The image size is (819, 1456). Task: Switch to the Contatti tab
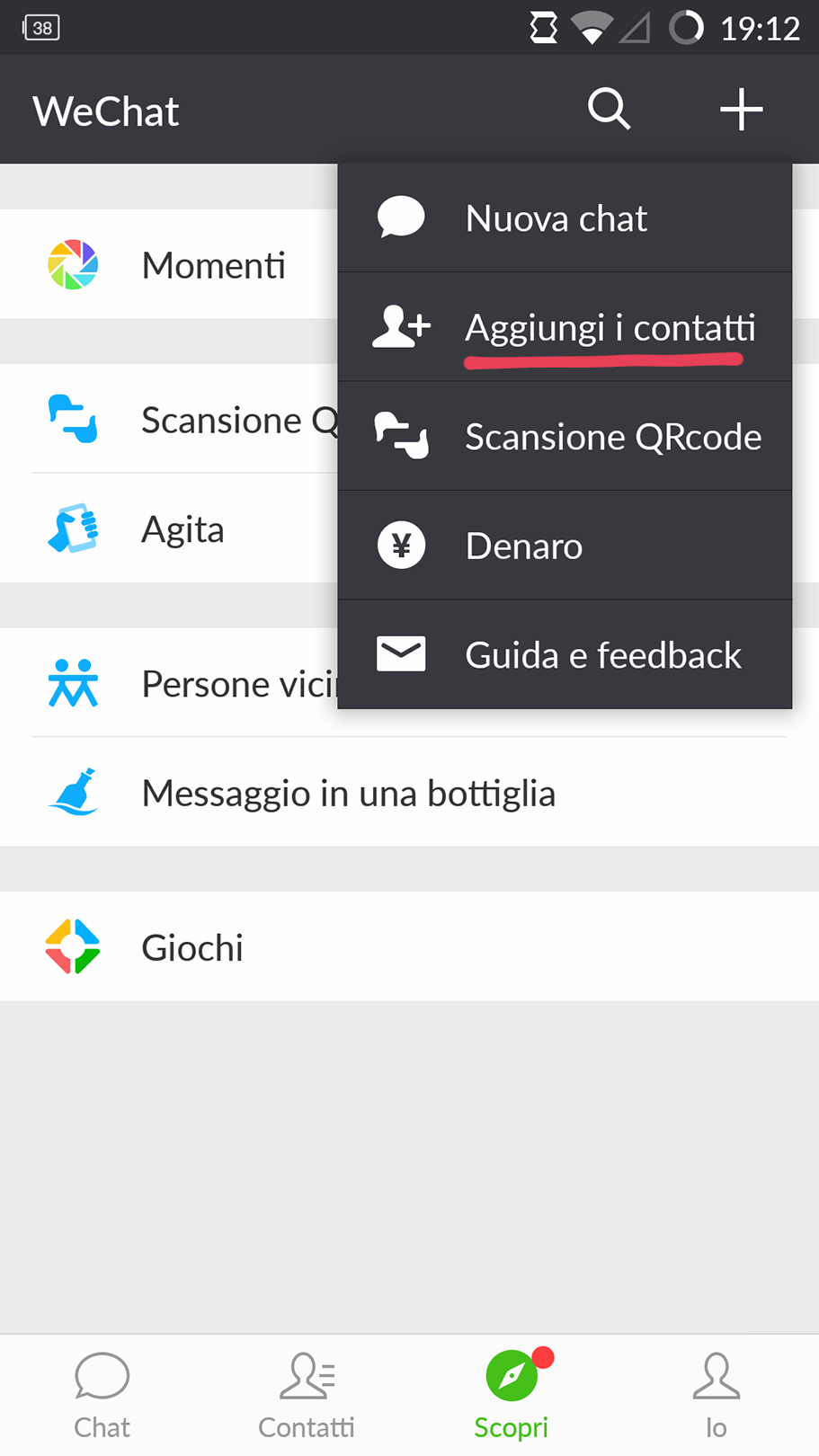(x=307, y=1395)
